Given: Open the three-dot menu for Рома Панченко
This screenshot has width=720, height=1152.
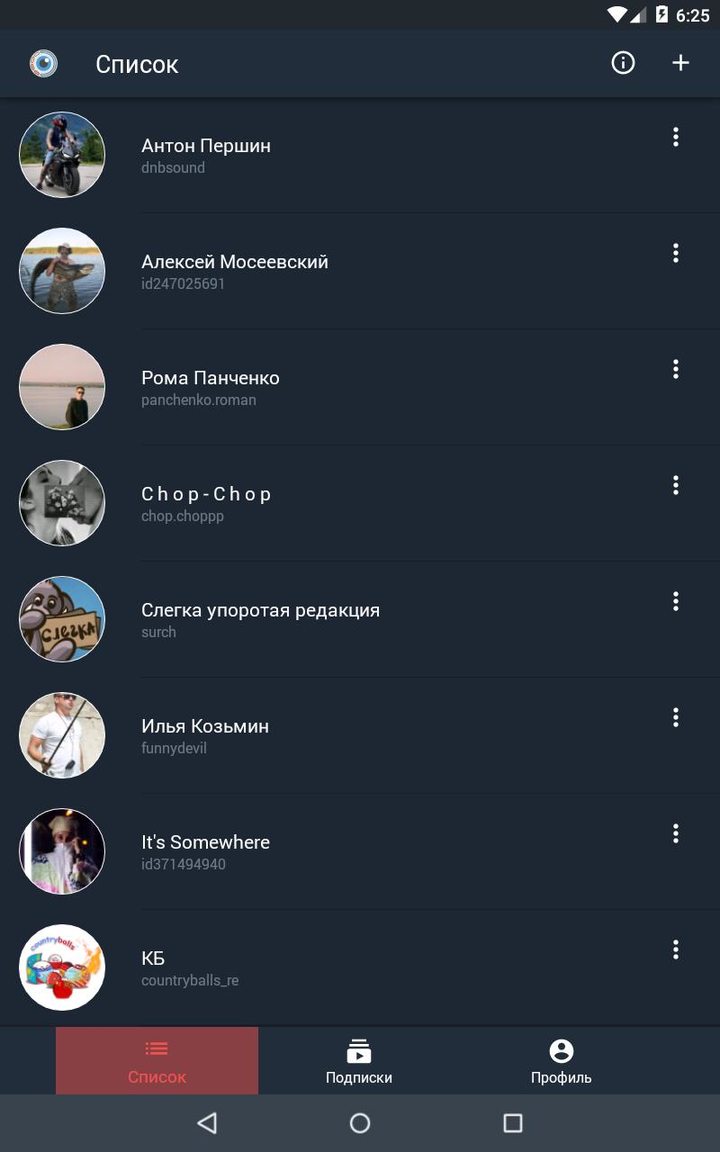Looking at the screenshot, I should (x=676, y=369).
